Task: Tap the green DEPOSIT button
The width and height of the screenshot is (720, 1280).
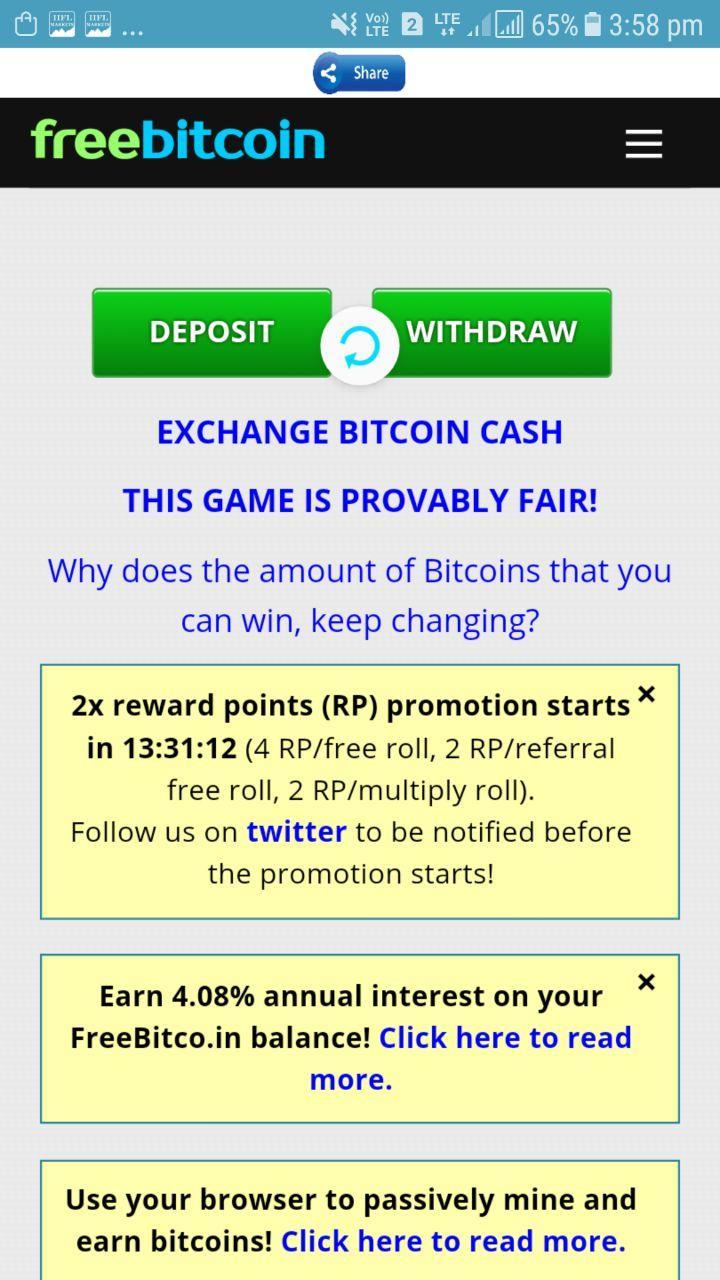Action: coord(212,332)
